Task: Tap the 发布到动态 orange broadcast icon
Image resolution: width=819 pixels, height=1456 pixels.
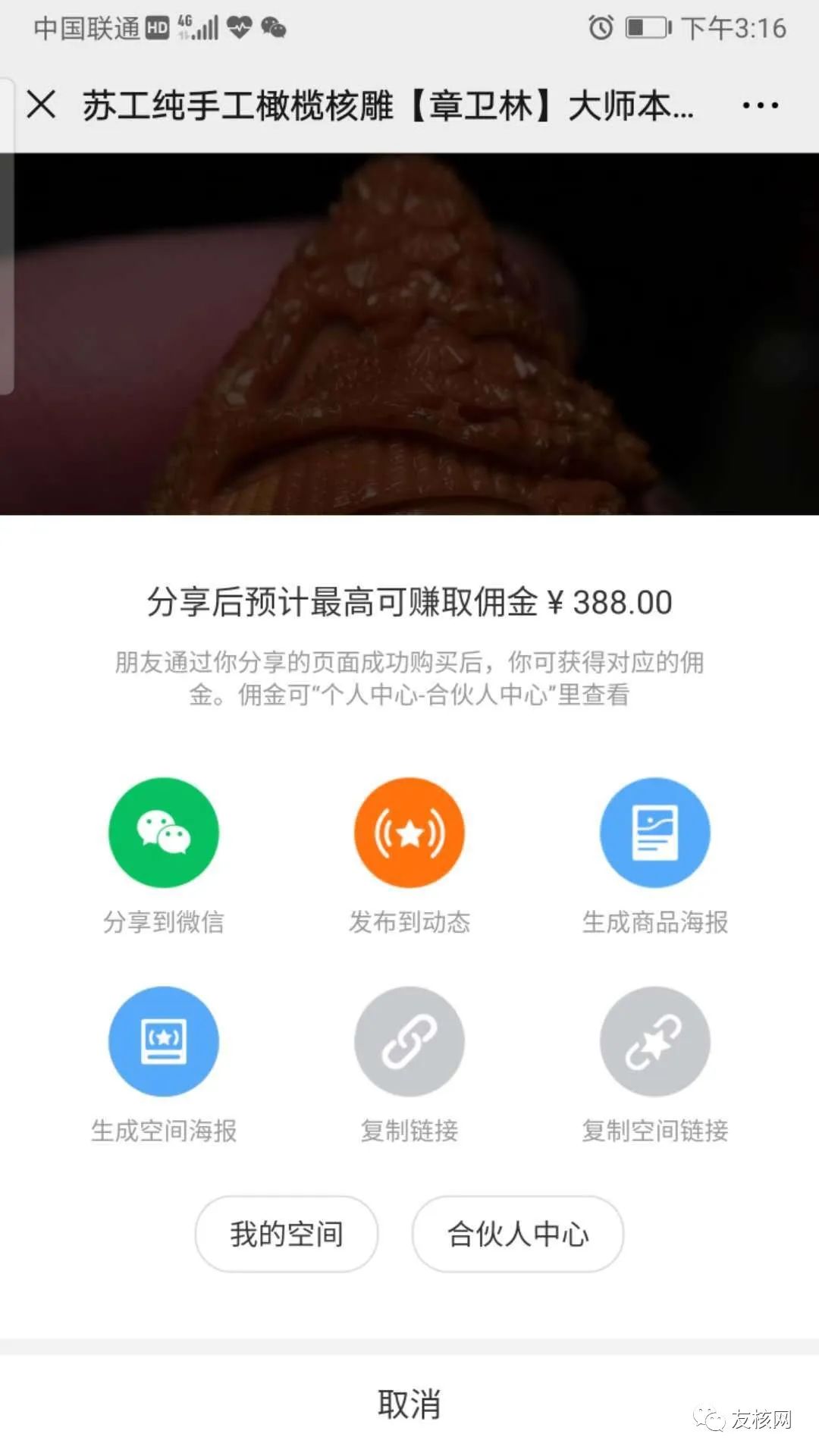Action: click(x=409, y=832)
